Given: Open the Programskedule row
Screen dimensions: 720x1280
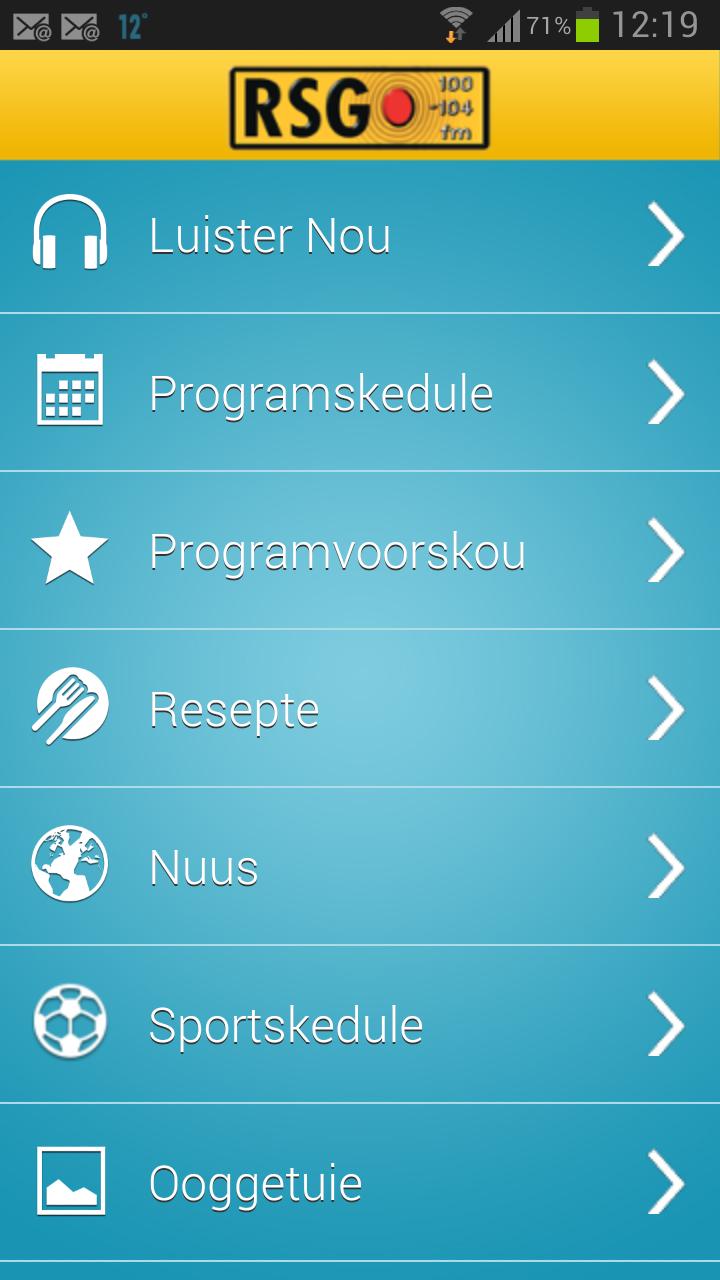Looking at the screenshot, I should click(360, 393).
